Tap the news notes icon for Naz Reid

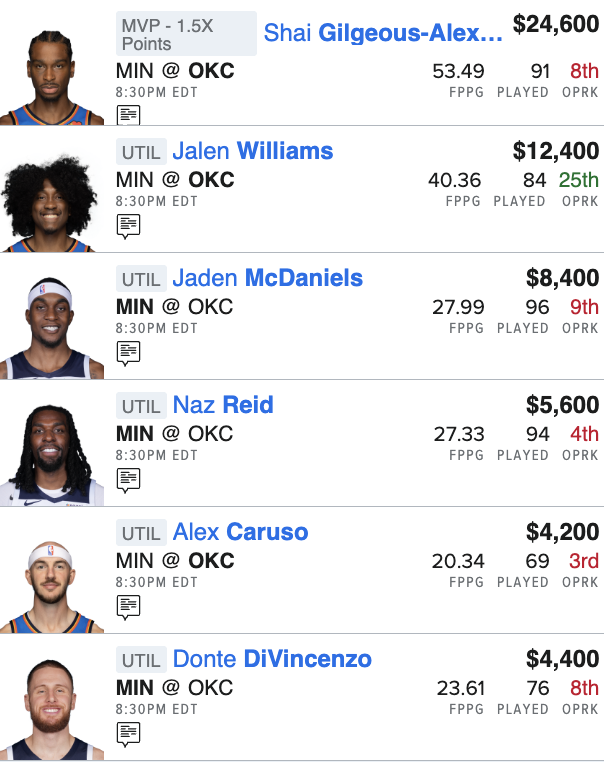tap(128, 479)
